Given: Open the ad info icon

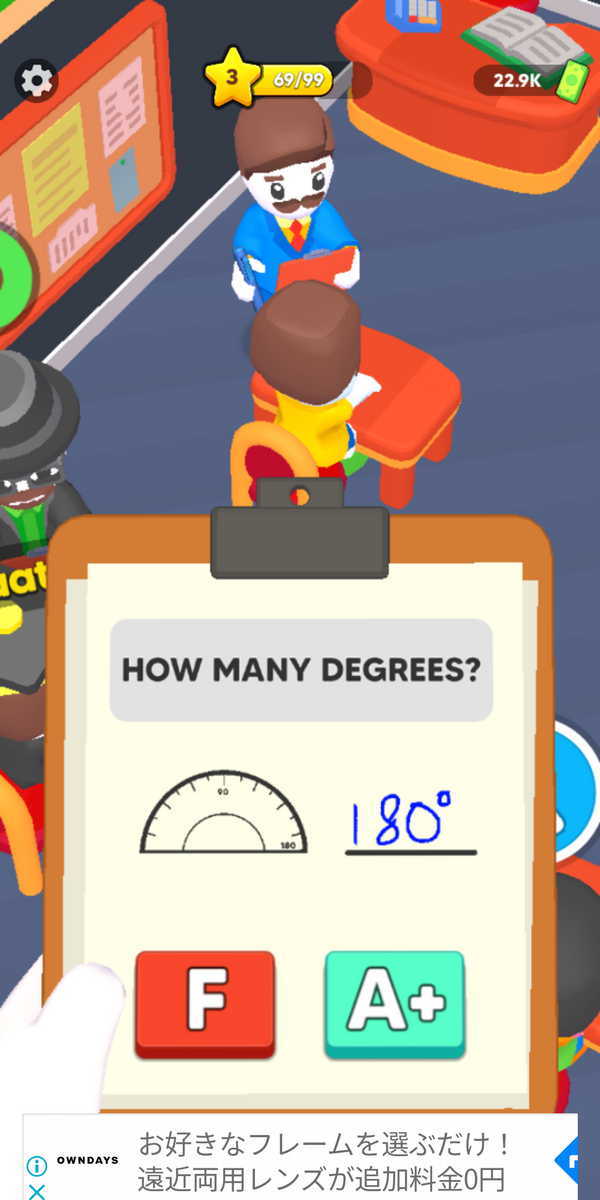Looking at the screenshot, I should point(36,1165).
